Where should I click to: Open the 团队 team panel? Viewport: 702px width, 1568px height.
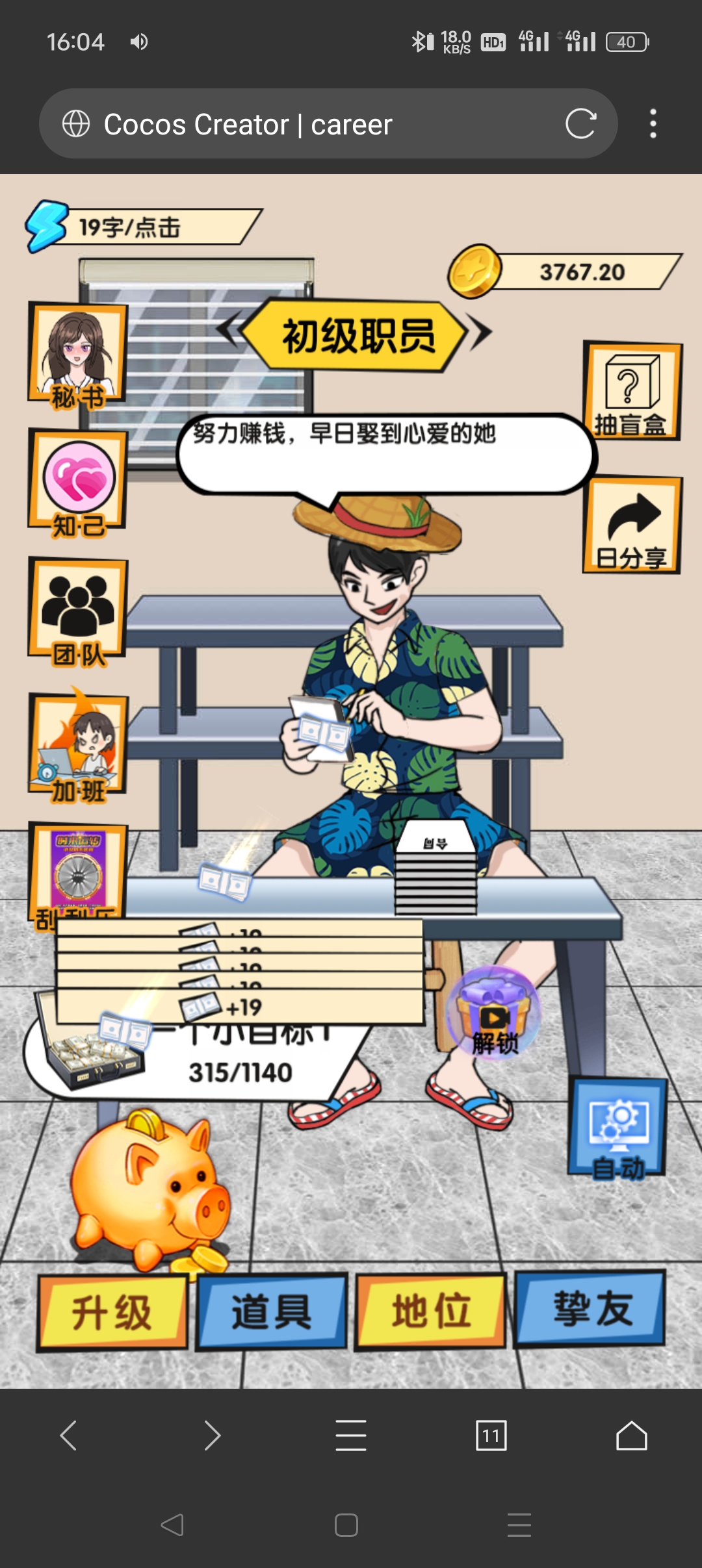(x=78, y=611)
